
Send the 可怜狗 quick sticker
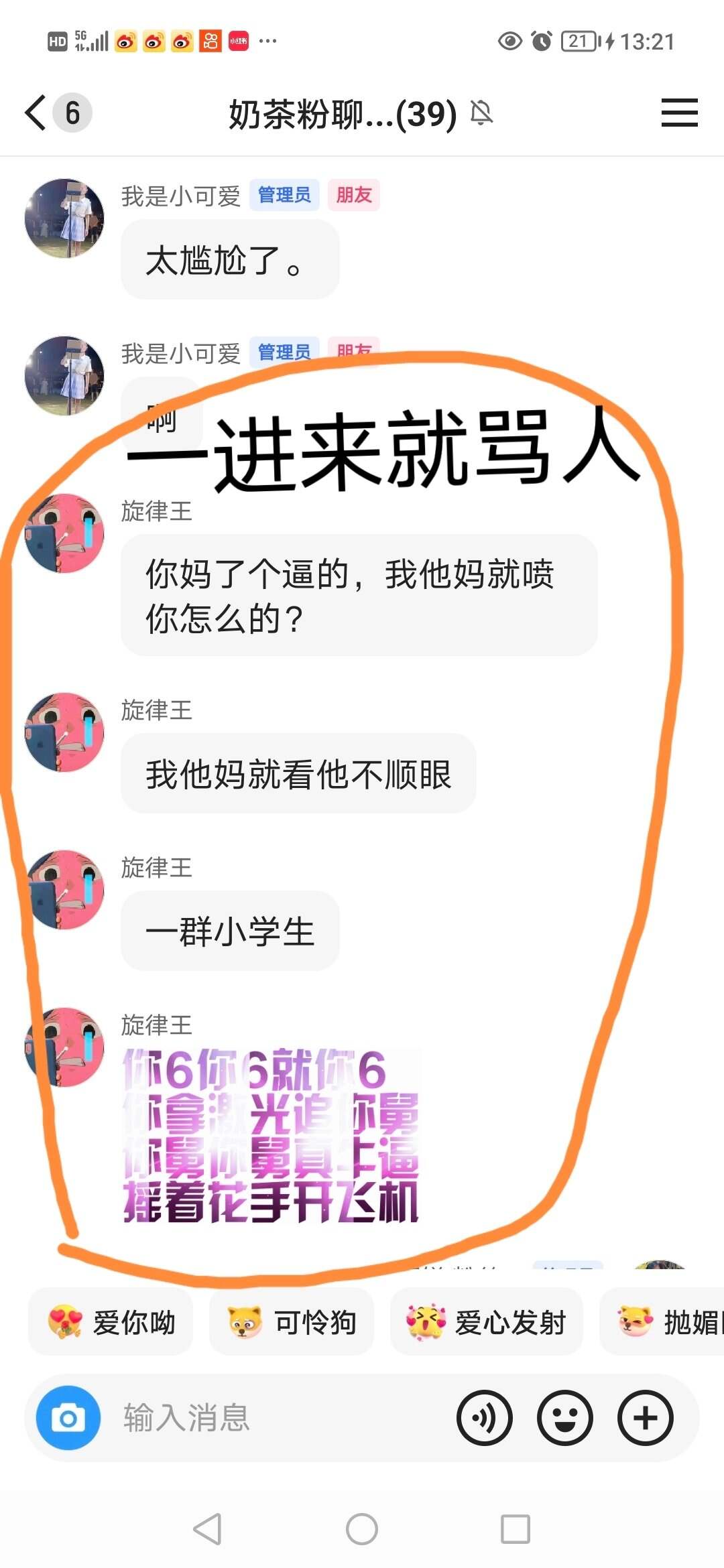click(292, 1322)
